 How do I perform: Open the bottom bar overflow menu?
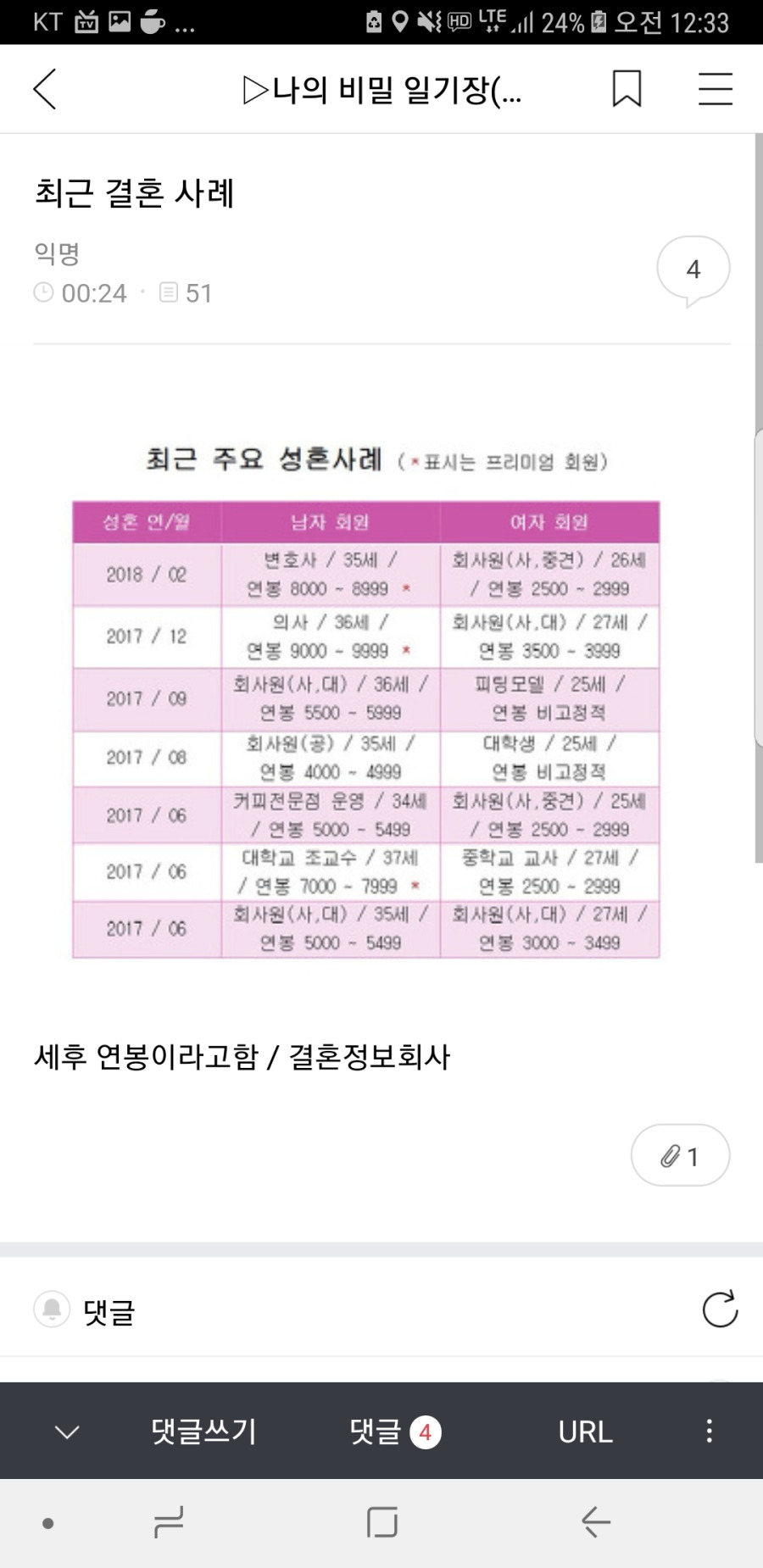pos(709,1432)
